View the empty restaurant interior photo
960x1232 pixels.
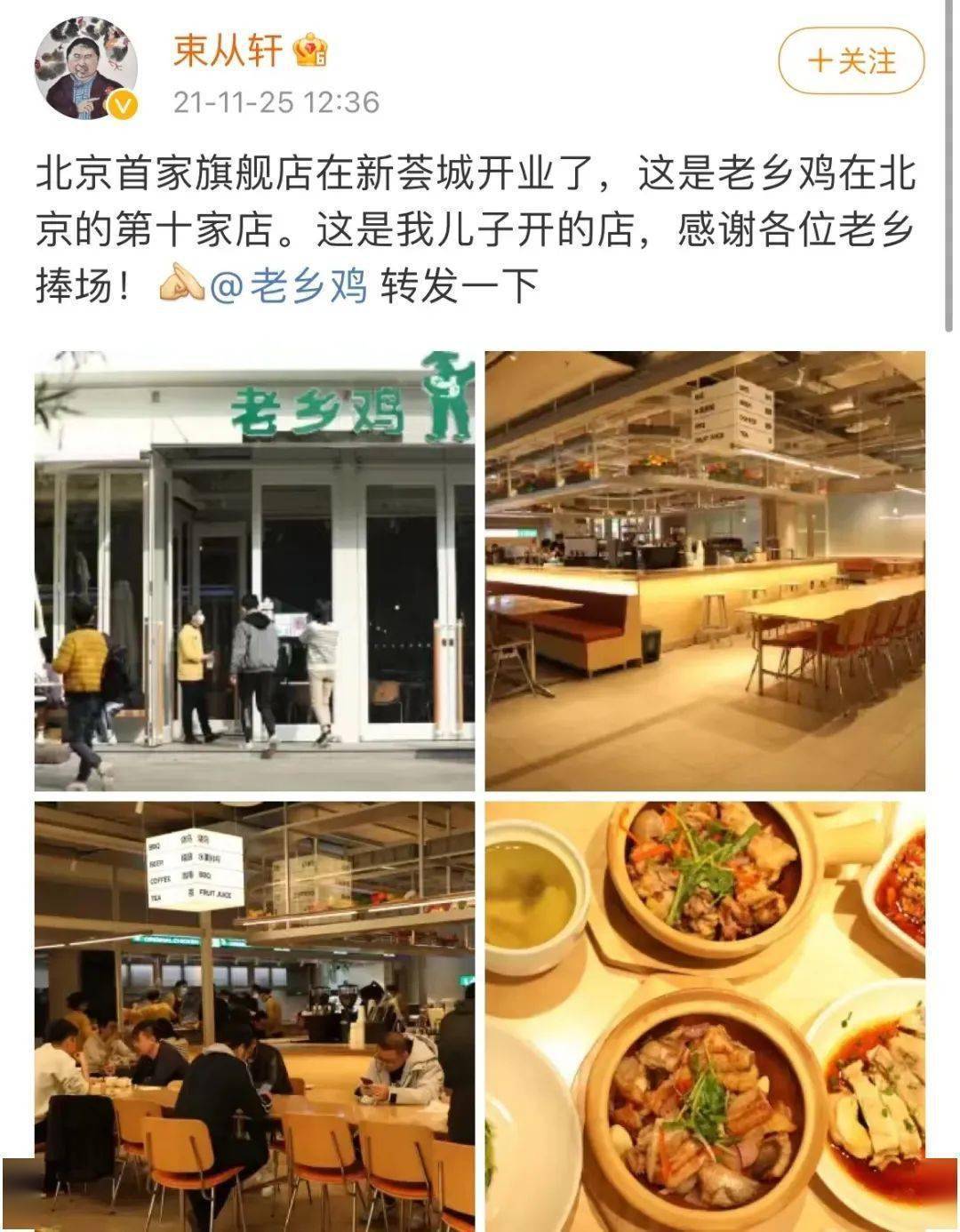[x=704, y=571]
